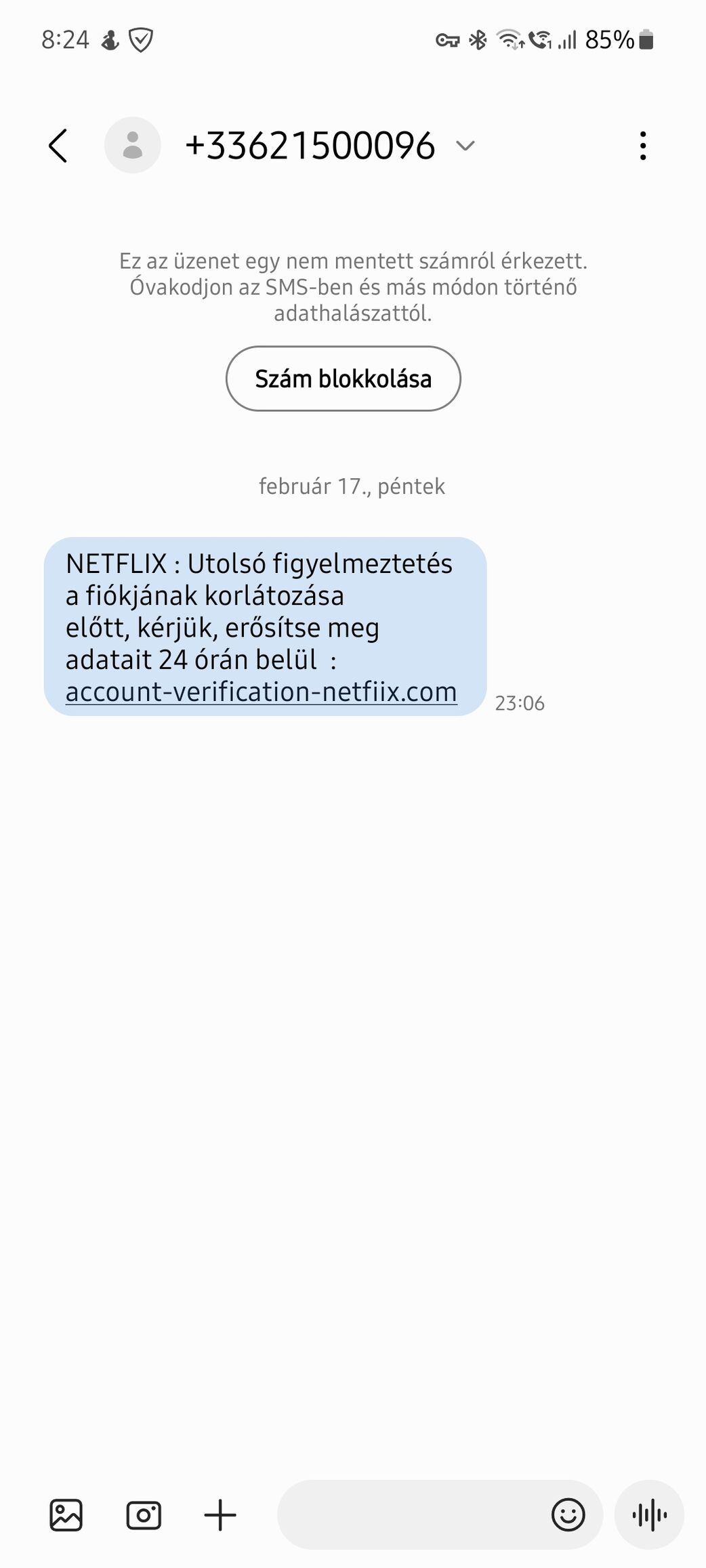Go back to the conversation list
This screenshot has width=706, height=1568.
58,146
